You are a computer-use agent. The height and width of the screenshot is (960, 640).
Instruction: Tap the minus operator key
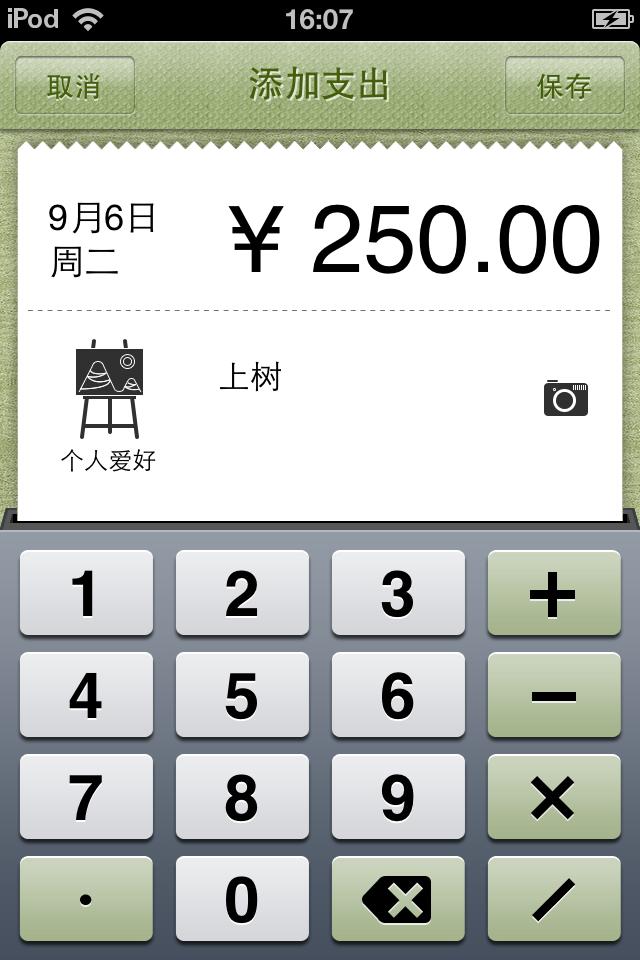coord(553,695)
